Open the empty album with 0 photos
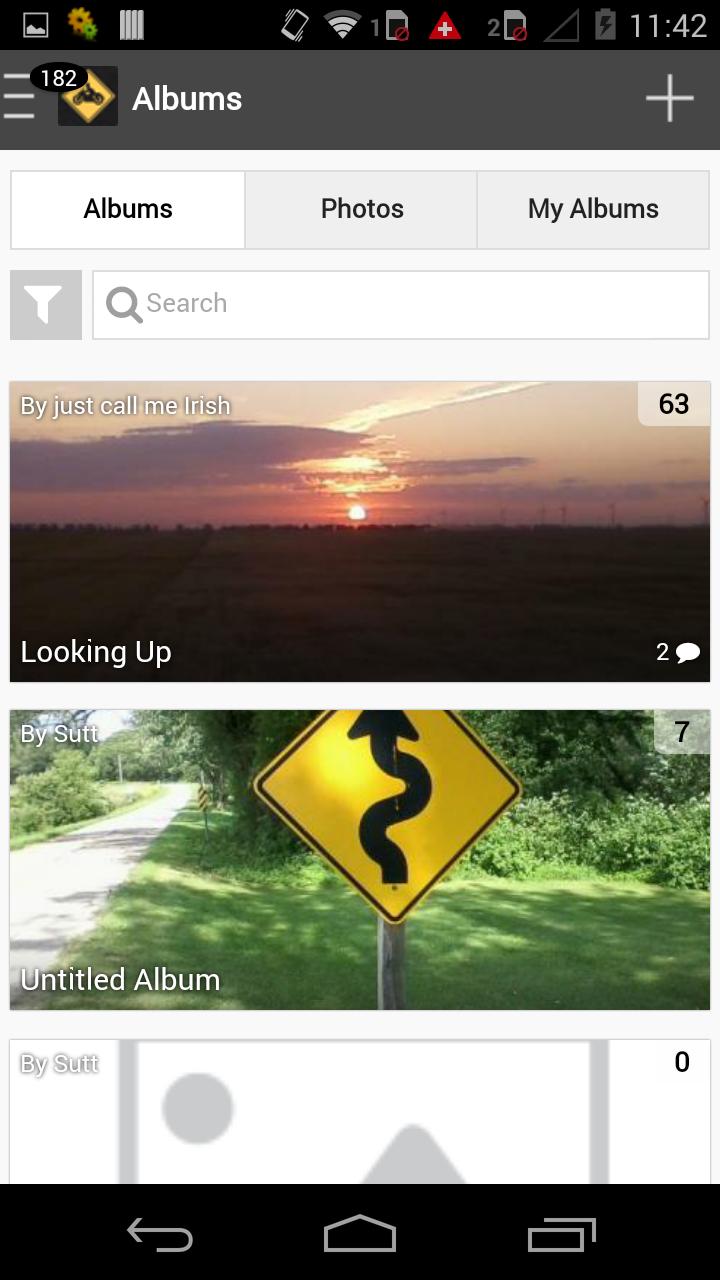720x1280 pixels. click(x=360, y=1112)
